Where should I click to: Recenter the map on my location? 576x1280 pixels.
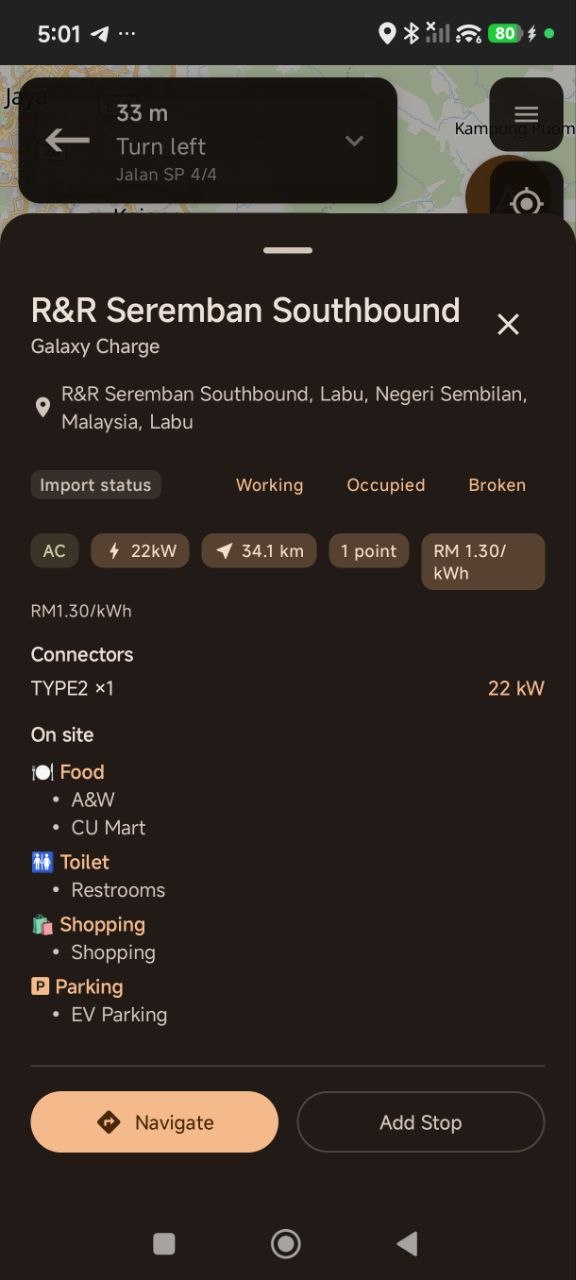point(526,203)
